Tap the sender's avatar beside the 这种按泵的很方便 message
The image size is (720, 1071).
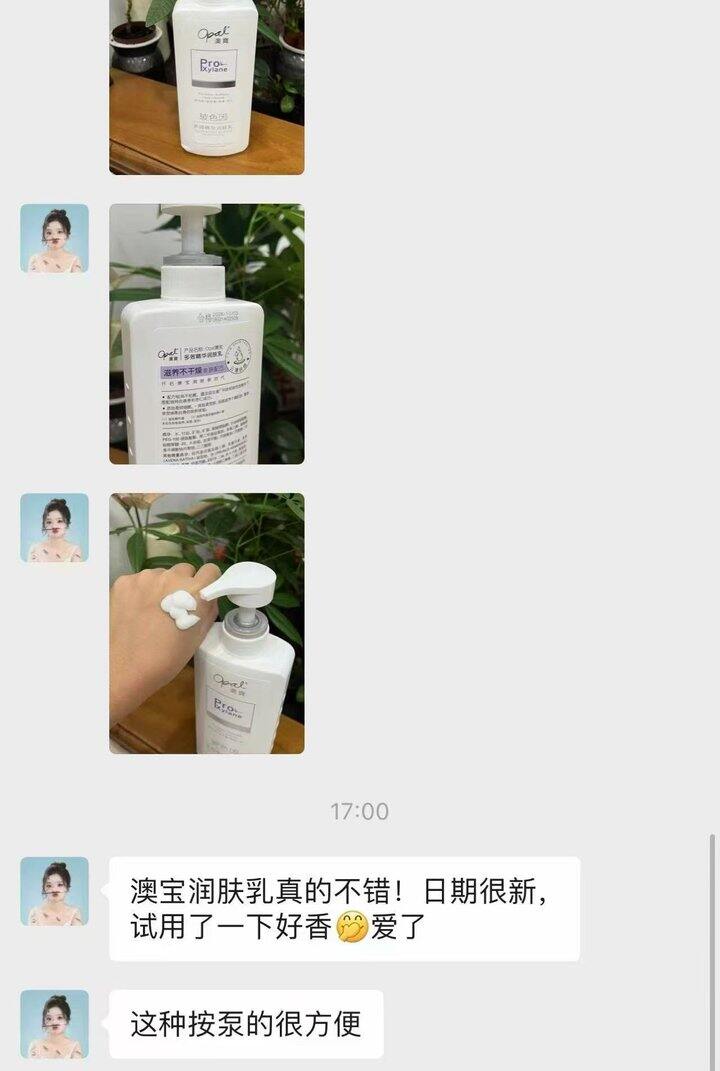click(x=54, y=1024)
